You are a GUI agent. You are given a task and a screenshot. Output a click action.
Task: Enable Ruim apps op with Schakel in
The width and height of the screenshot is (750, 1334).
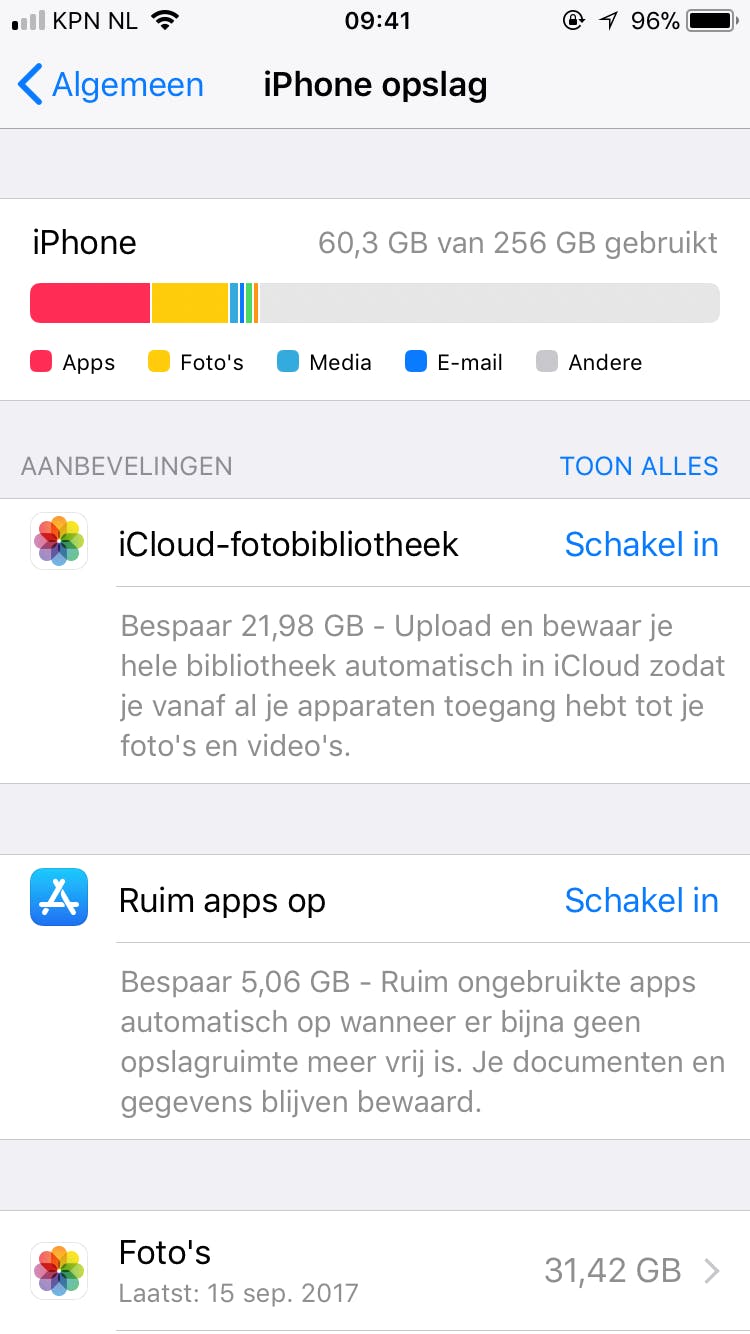tap(641, 900)
